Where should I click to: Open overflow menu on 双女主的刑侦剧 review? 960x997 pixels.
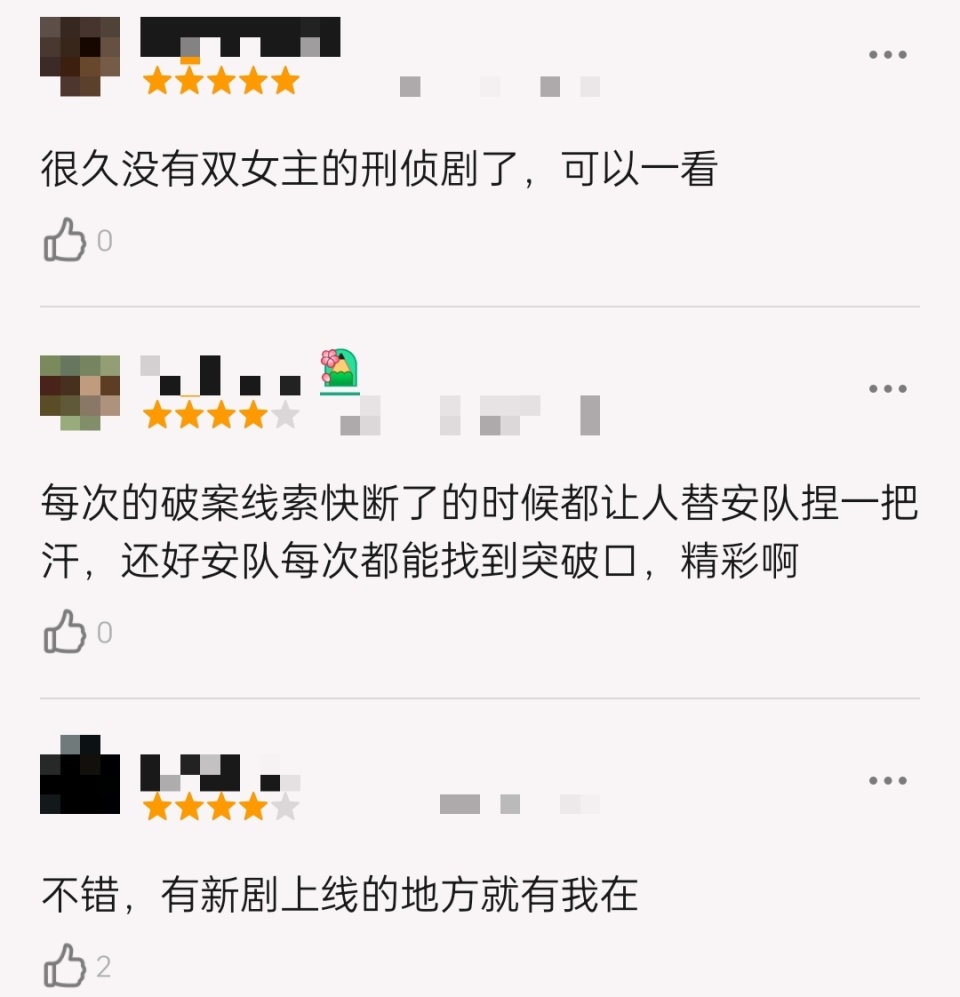(887, 55)
